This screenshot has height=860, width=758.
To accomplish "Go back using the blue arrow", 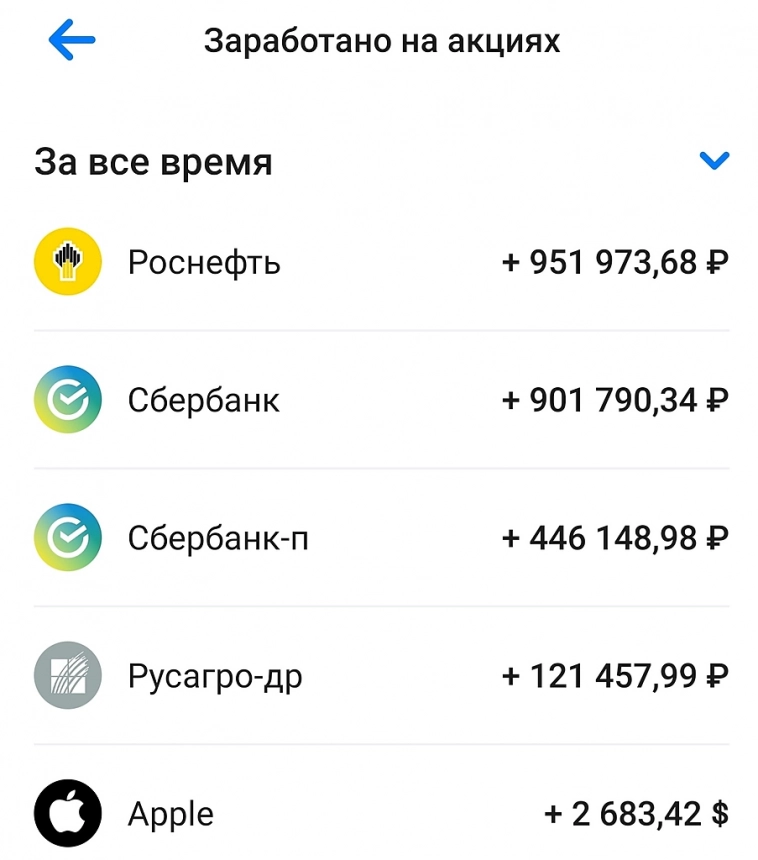I will pos(71,41).
